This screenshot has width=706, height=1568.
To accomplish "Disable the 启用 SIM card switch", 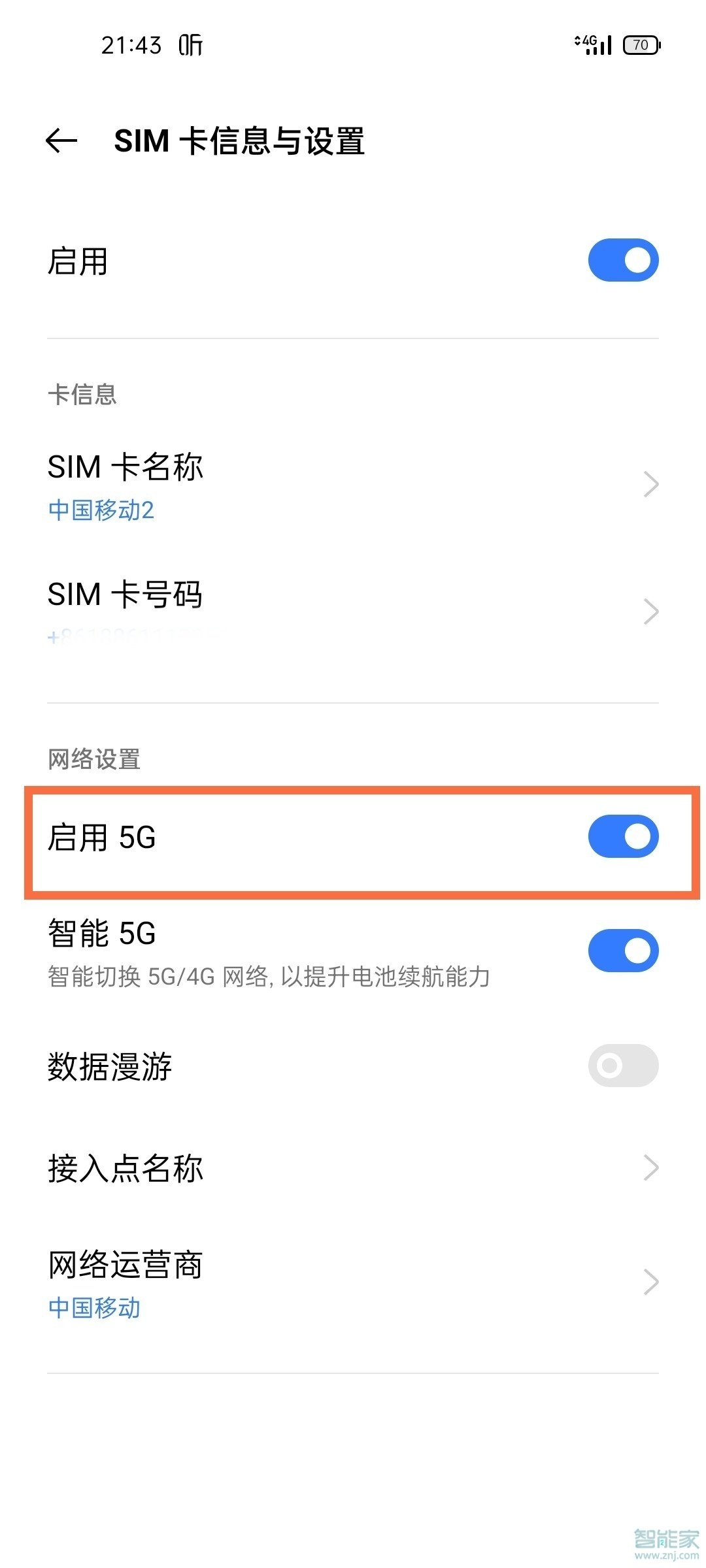I will click(622, 260).
